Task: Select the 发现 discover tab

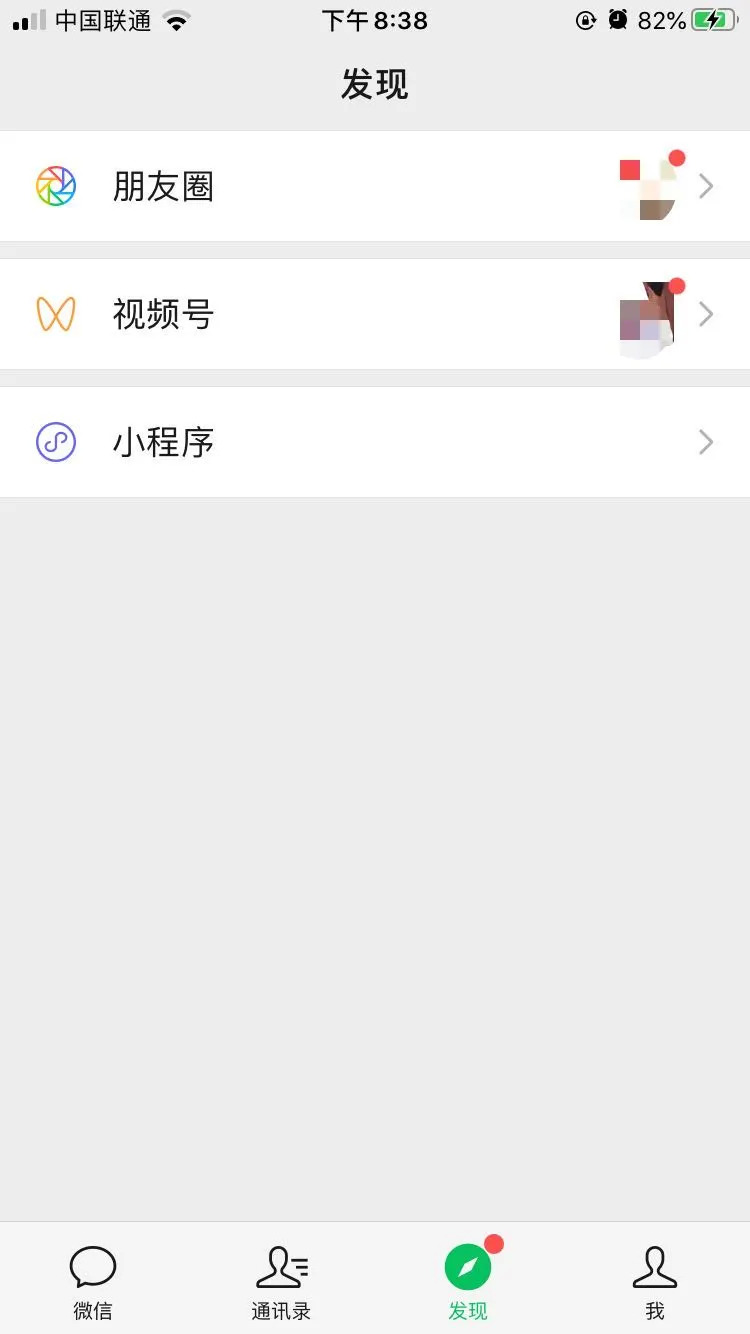Action: click(x=468, y=1282)
